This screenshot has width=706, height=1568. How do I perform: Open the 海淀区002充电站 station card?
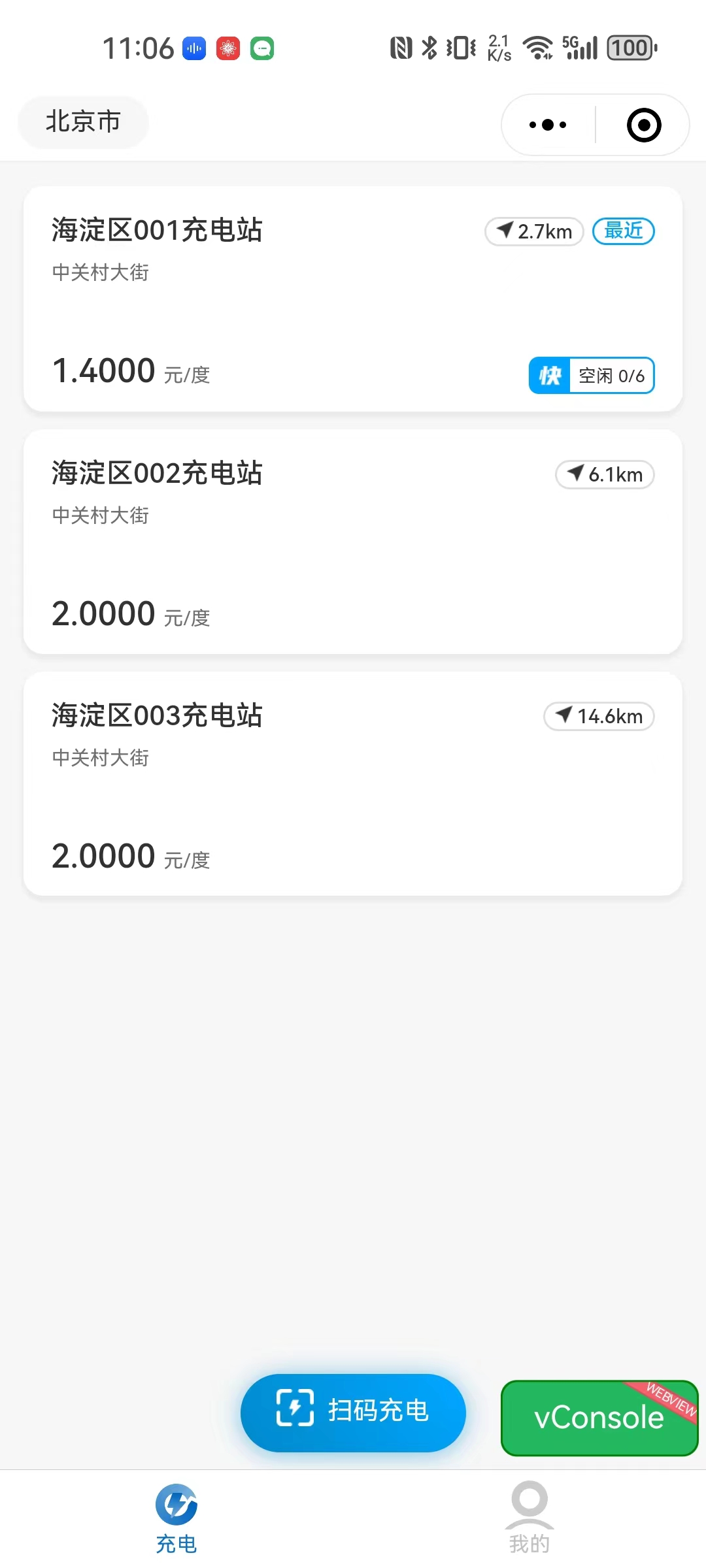353,542
